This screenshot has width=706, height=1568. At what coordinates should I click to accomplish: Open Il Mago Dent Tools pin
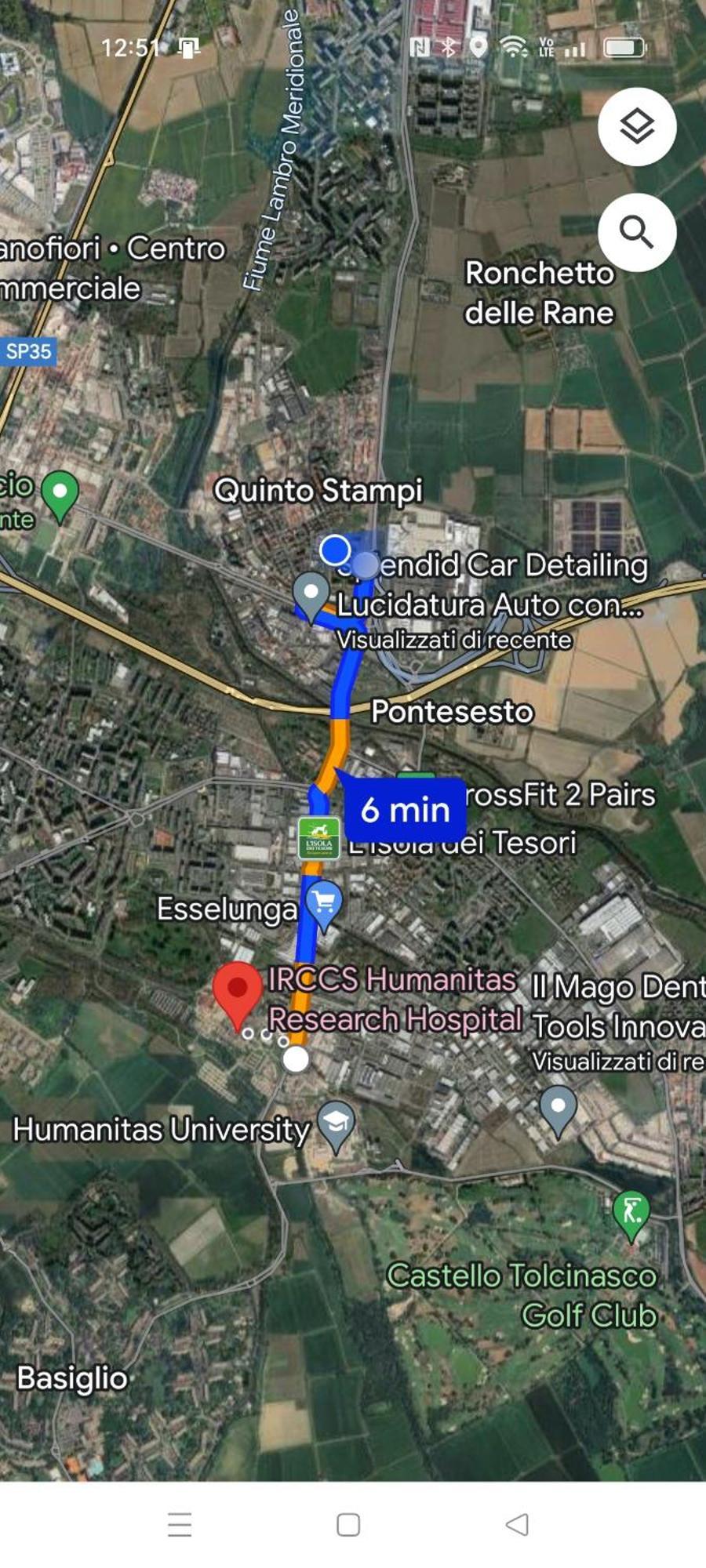pos(559,1108)
